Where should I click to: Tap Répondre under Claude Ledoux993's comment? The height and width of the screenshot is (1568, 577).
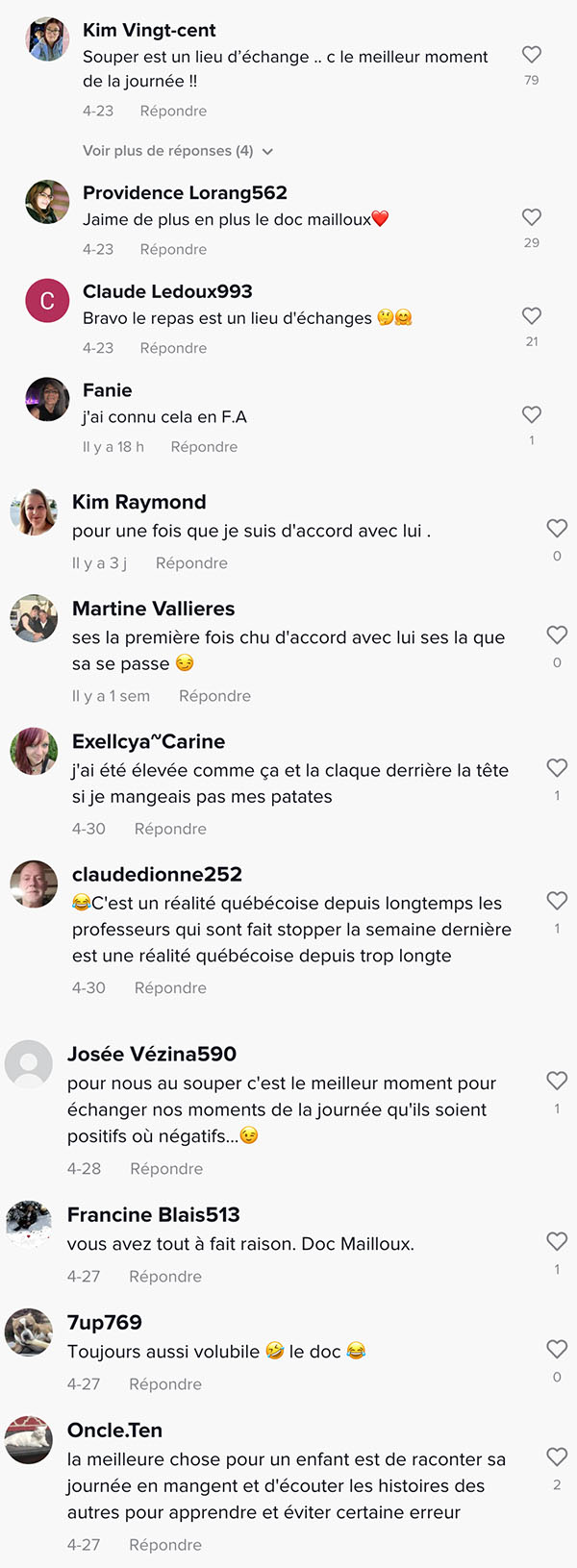(x=173, y=348)
